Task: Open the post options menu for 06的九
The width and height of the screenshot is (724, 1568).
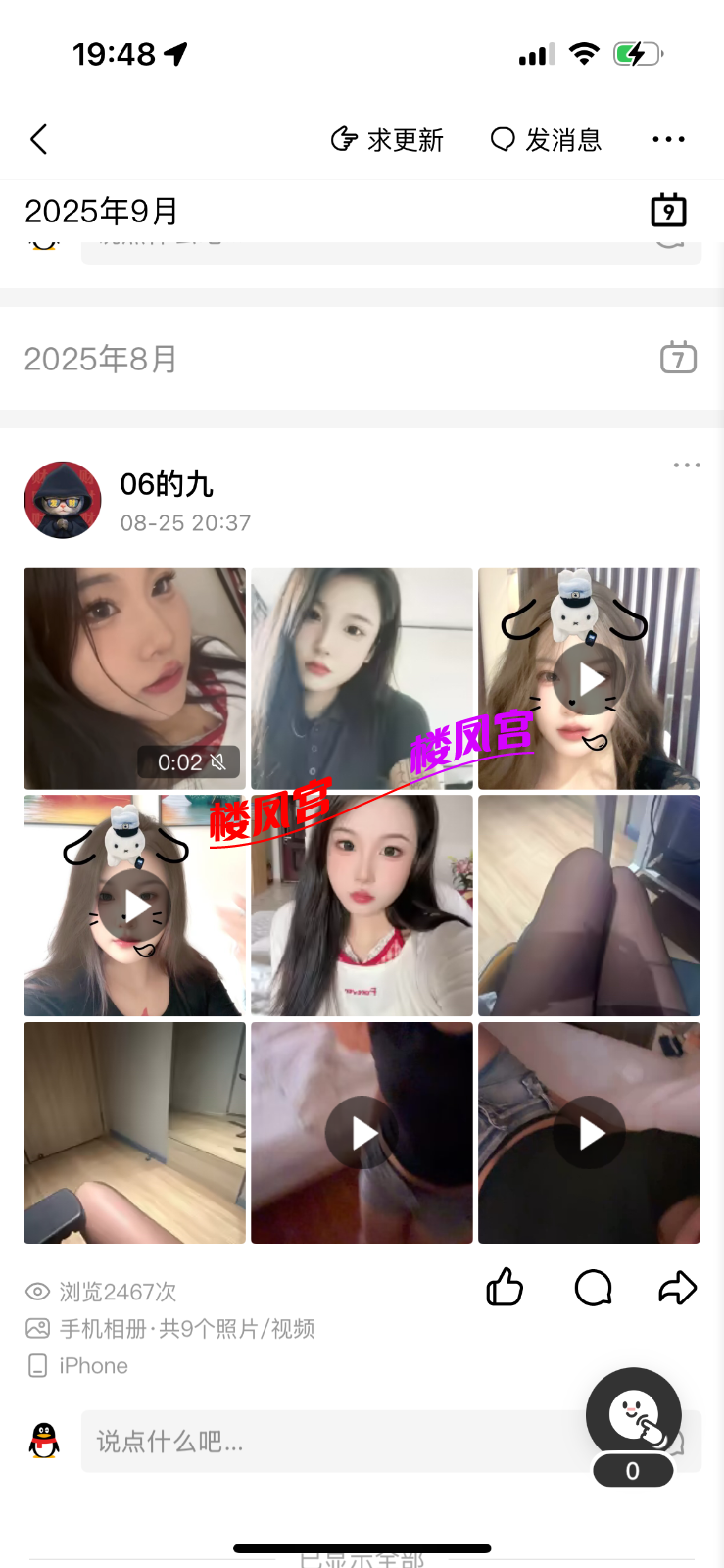Action: (687, 465)
